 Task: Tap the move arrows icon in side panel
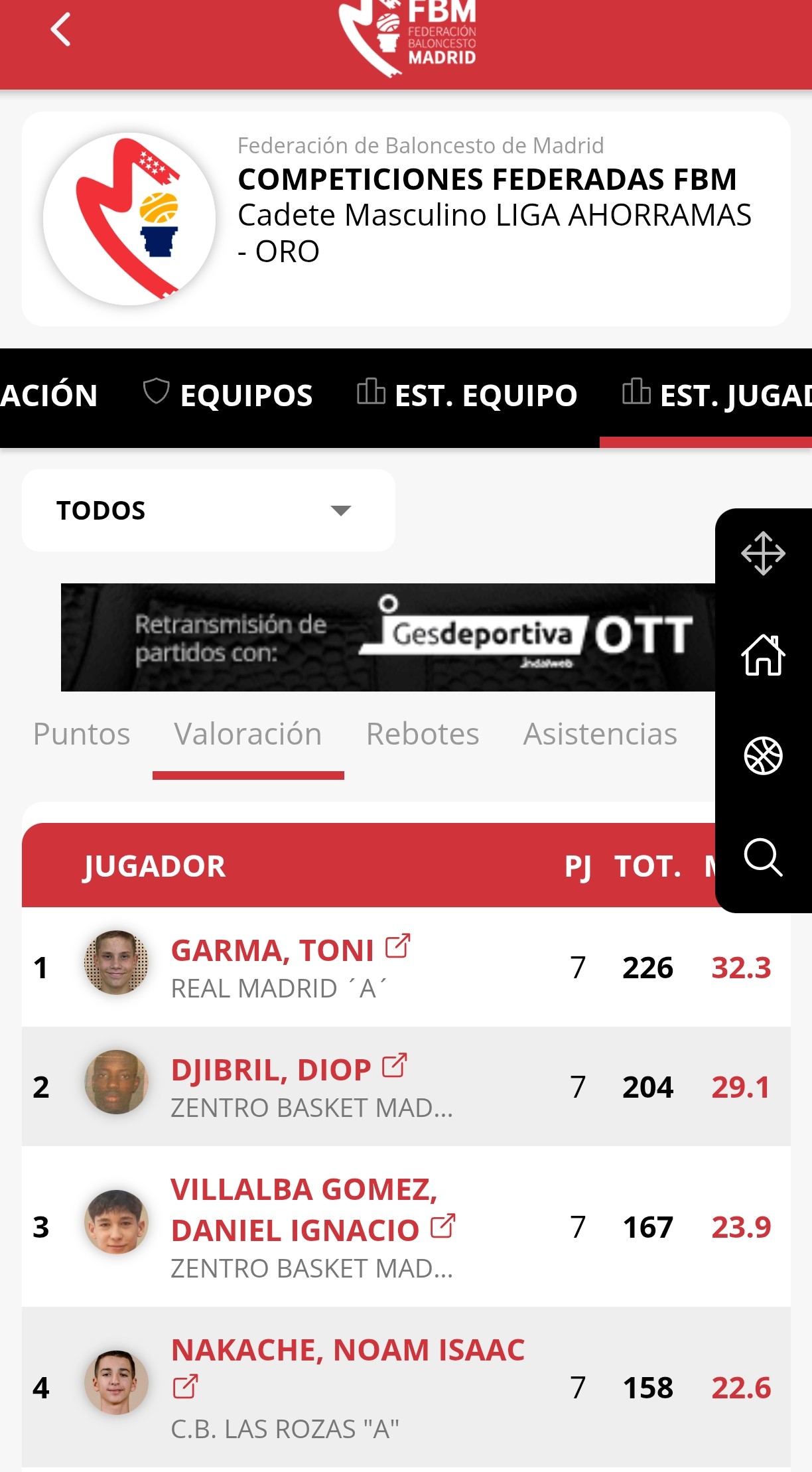[x=763, y=553]
